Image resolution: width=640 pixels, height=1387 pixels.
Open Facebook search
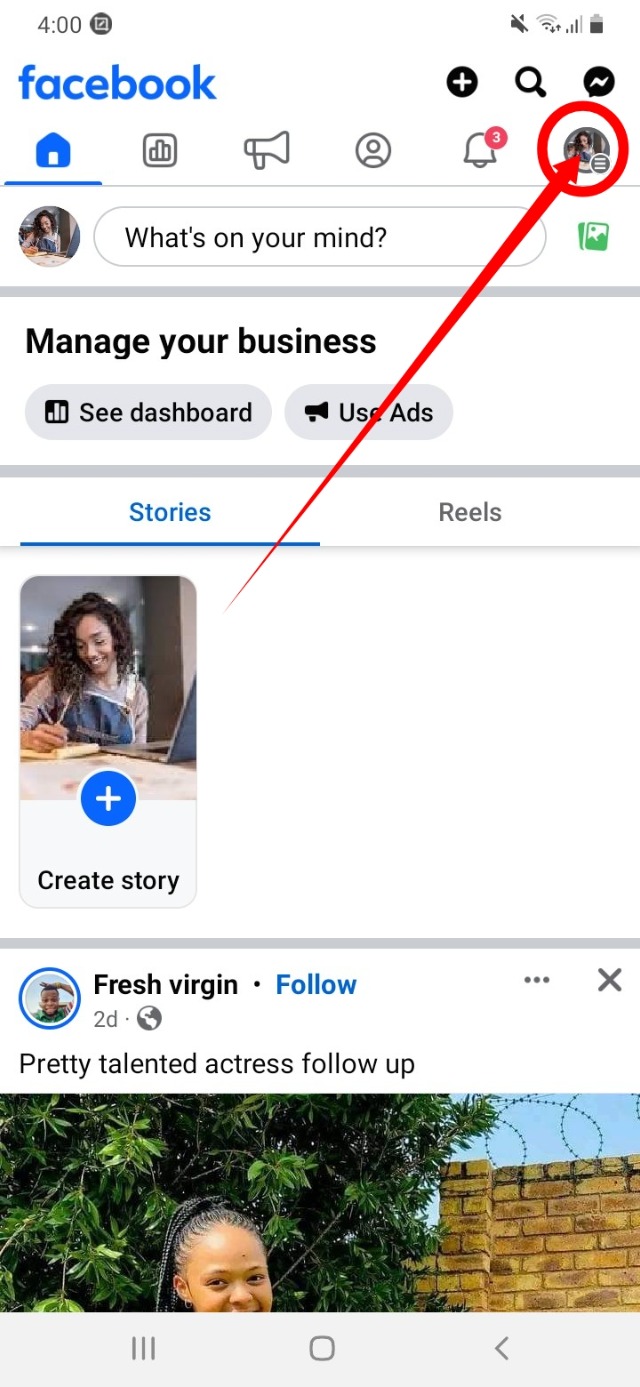[530, 82]
